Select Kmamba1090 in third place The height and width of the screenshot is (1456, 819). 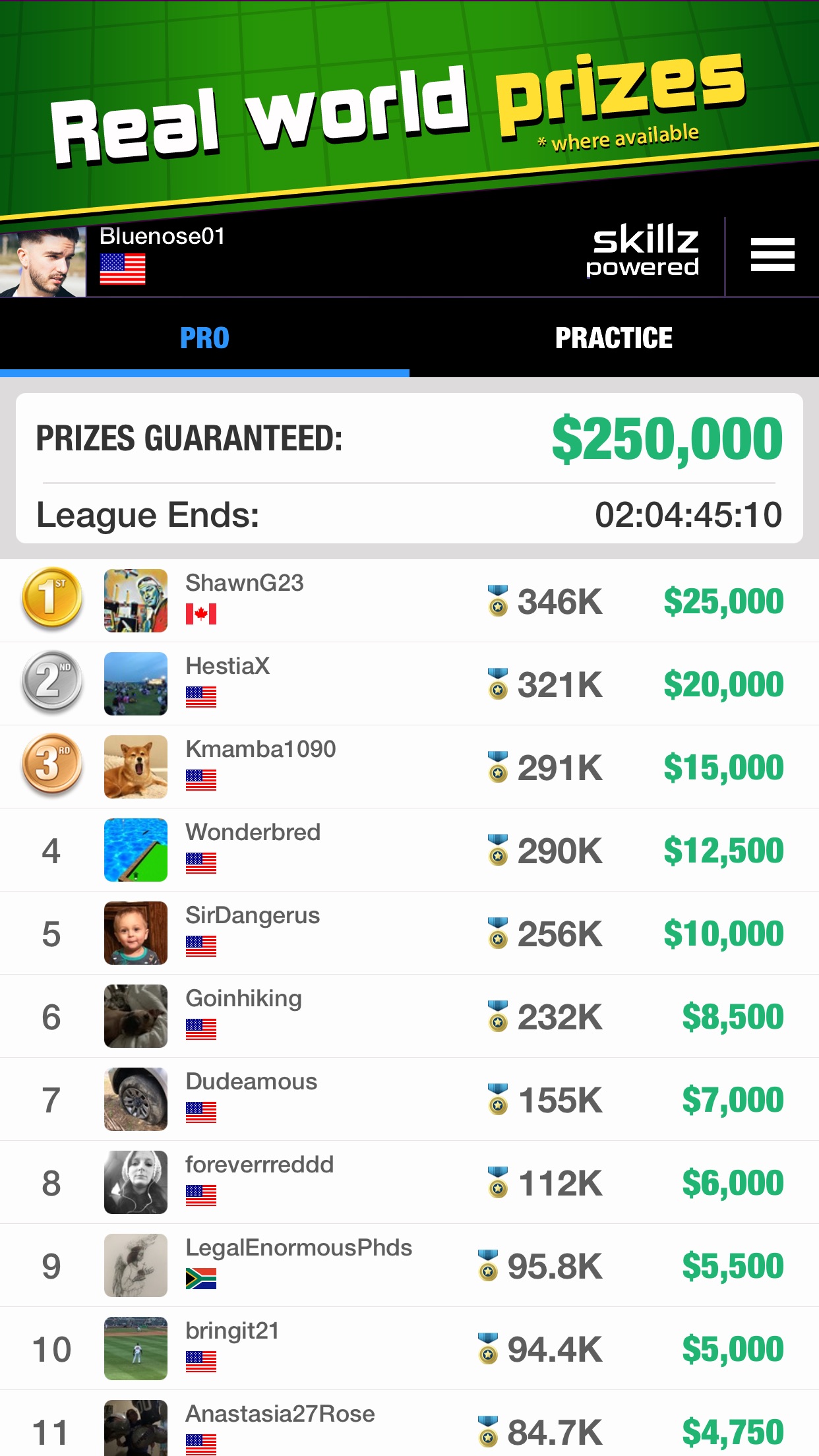tap(409, 767)
